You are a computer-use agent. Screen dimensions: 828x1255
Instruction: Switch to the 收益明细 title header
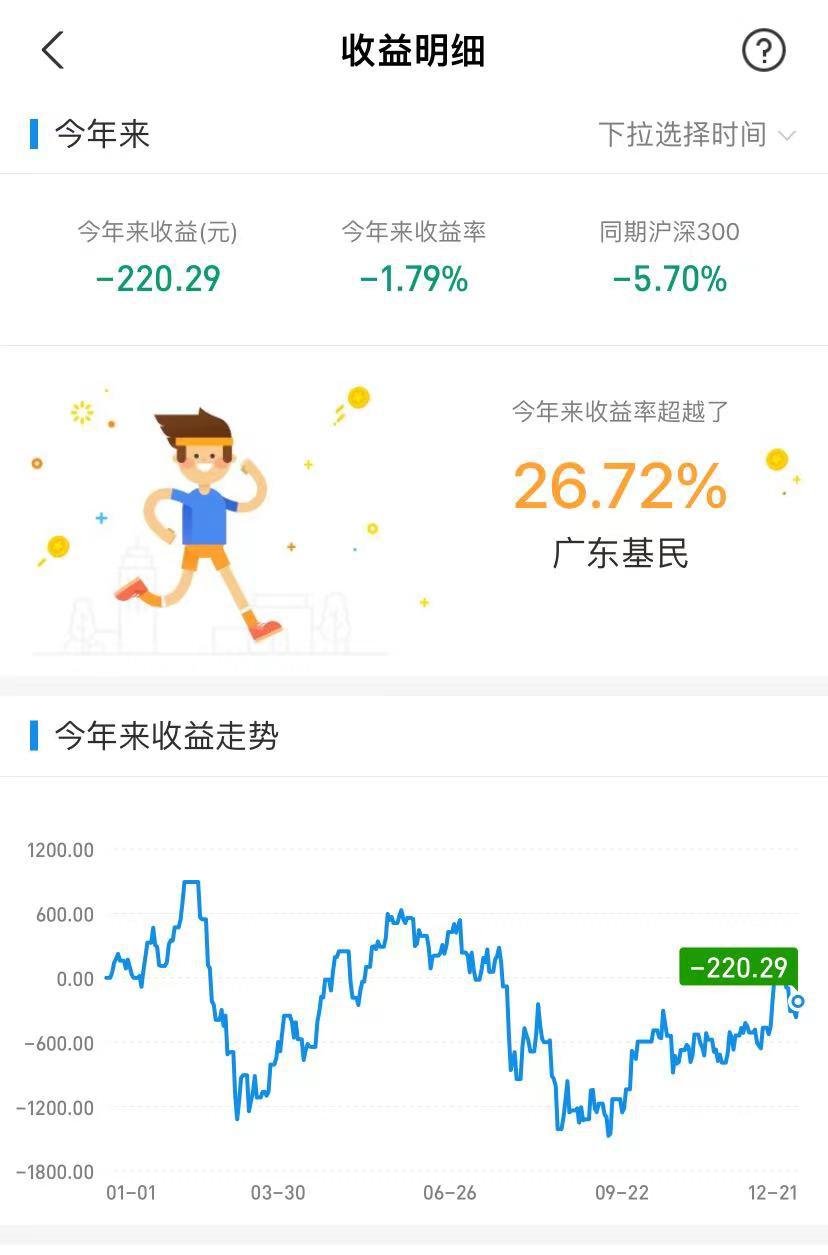click(x=414, y=50)
